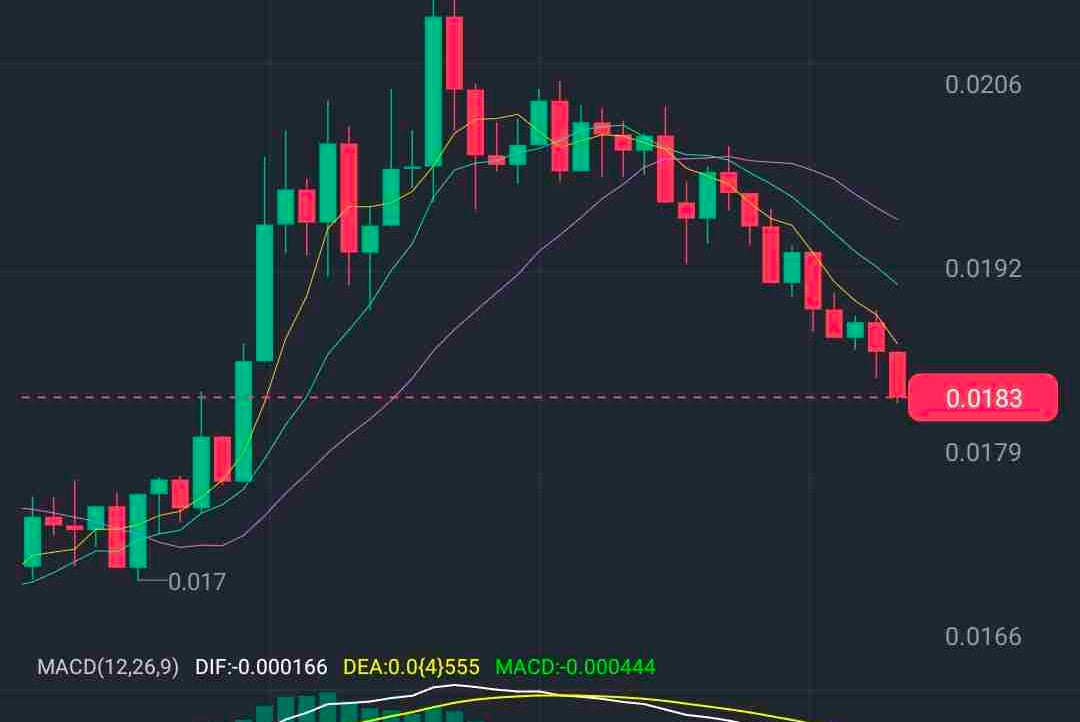Tap the current price tag 0.0183
1080x722 pixels.
(x=982, y=398)
